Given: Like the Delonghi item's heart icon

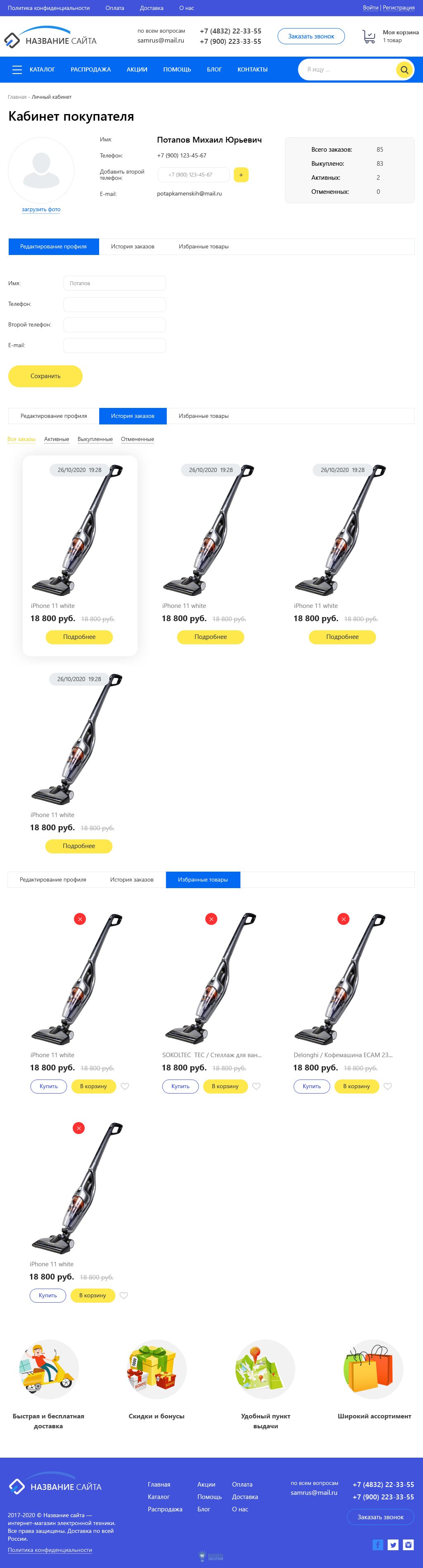Looking at the screenshot, I should coord(388,1087).
